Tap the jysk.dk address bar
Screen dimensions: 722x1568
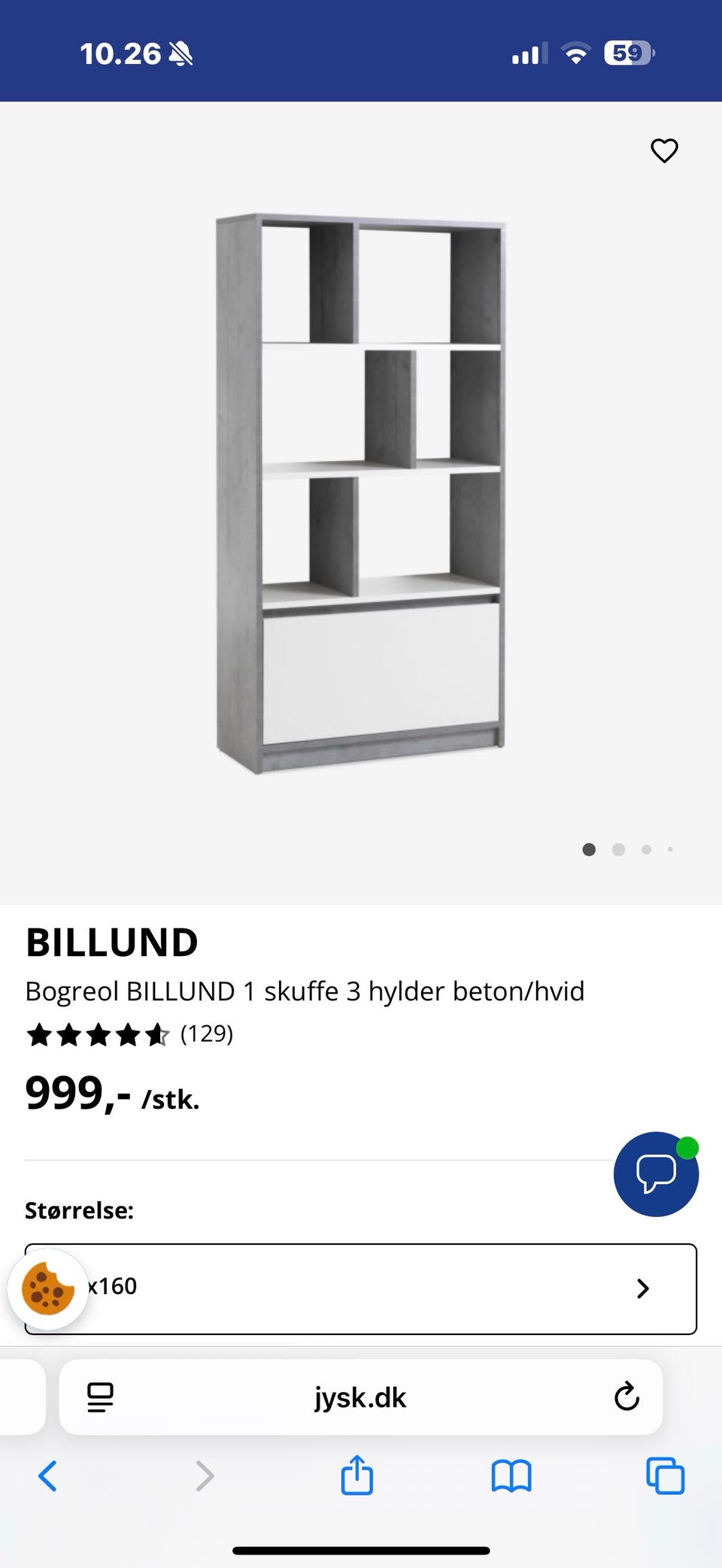(361, 1397)
